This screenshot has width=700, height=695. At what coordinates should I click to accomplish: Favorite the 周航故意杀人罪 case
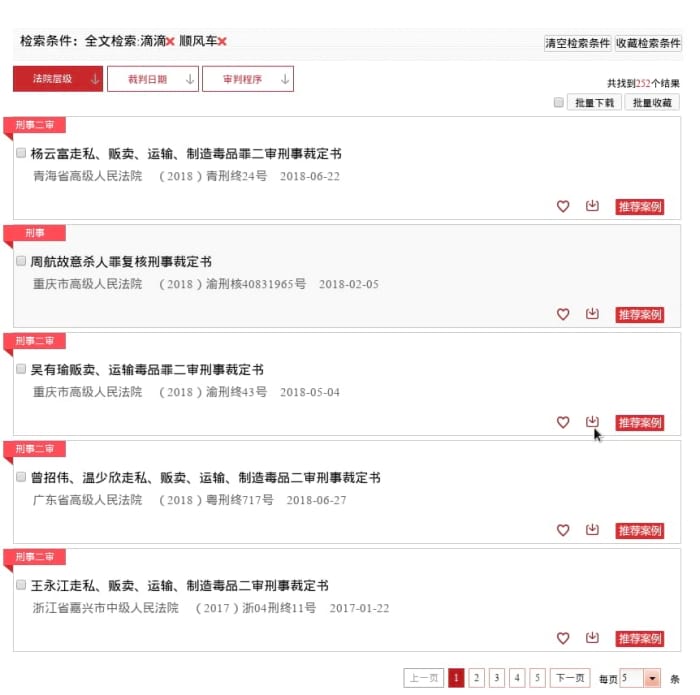click(x=563, y=314)
